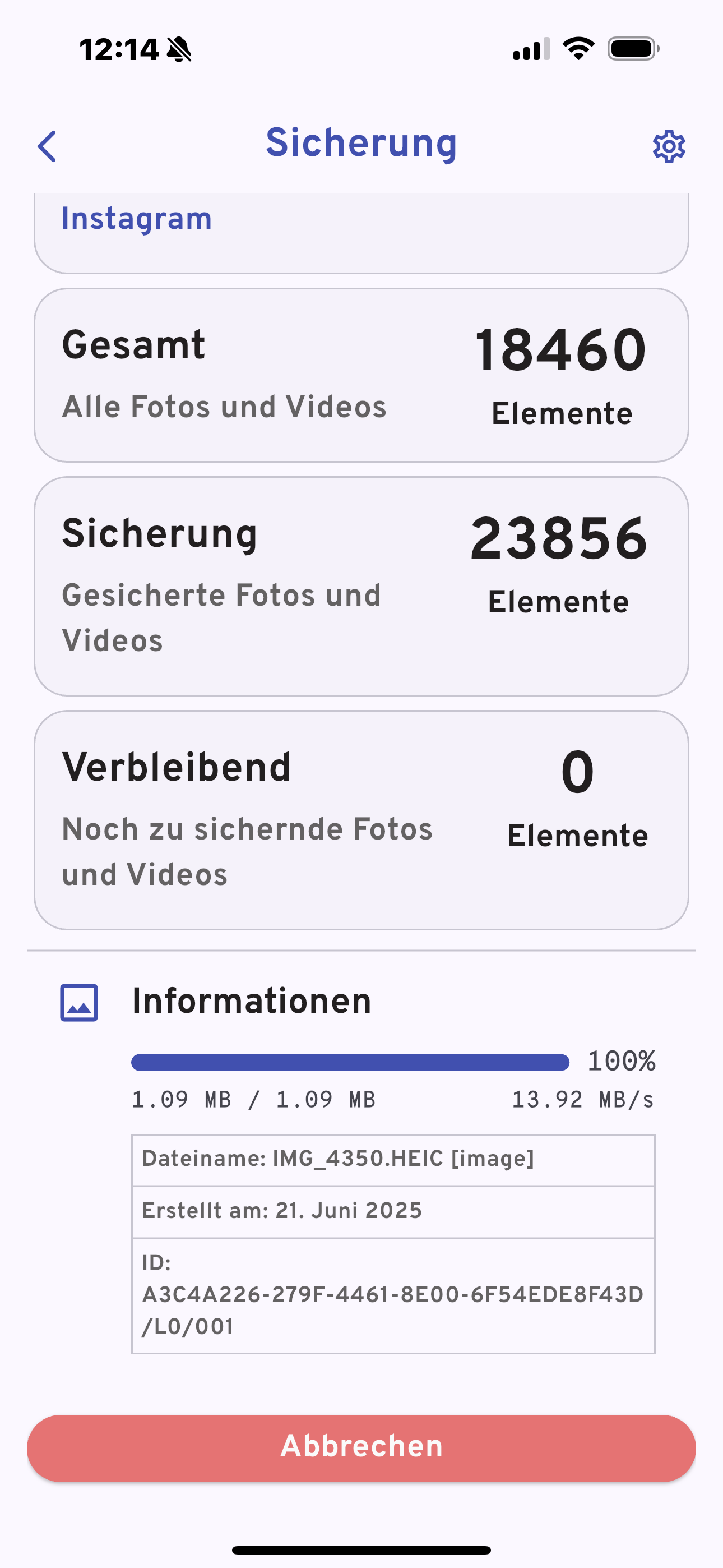
Task: Tap the image icon next to Informationen
Action: [79, 1002]
